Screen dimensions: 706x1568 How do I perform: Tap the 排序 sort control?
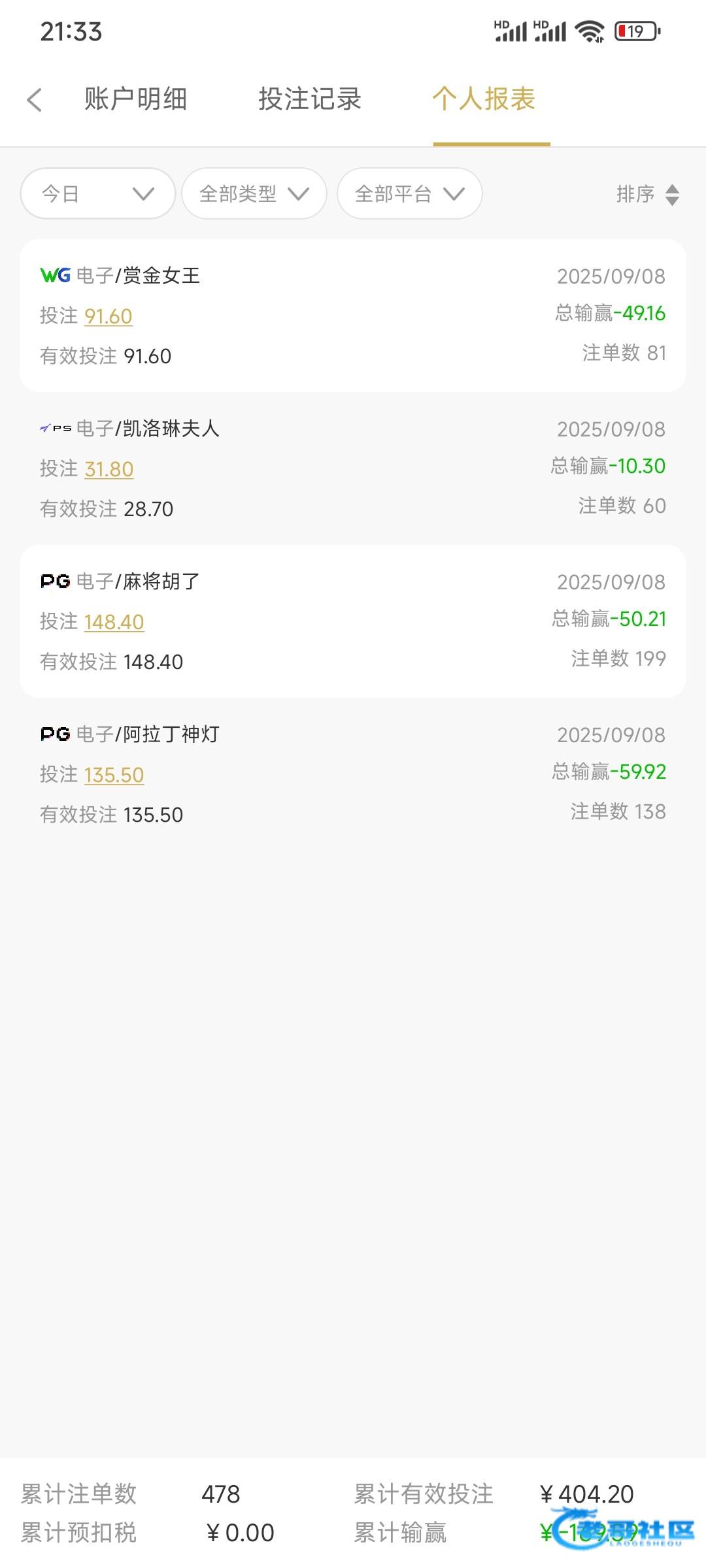pos(648,194)
